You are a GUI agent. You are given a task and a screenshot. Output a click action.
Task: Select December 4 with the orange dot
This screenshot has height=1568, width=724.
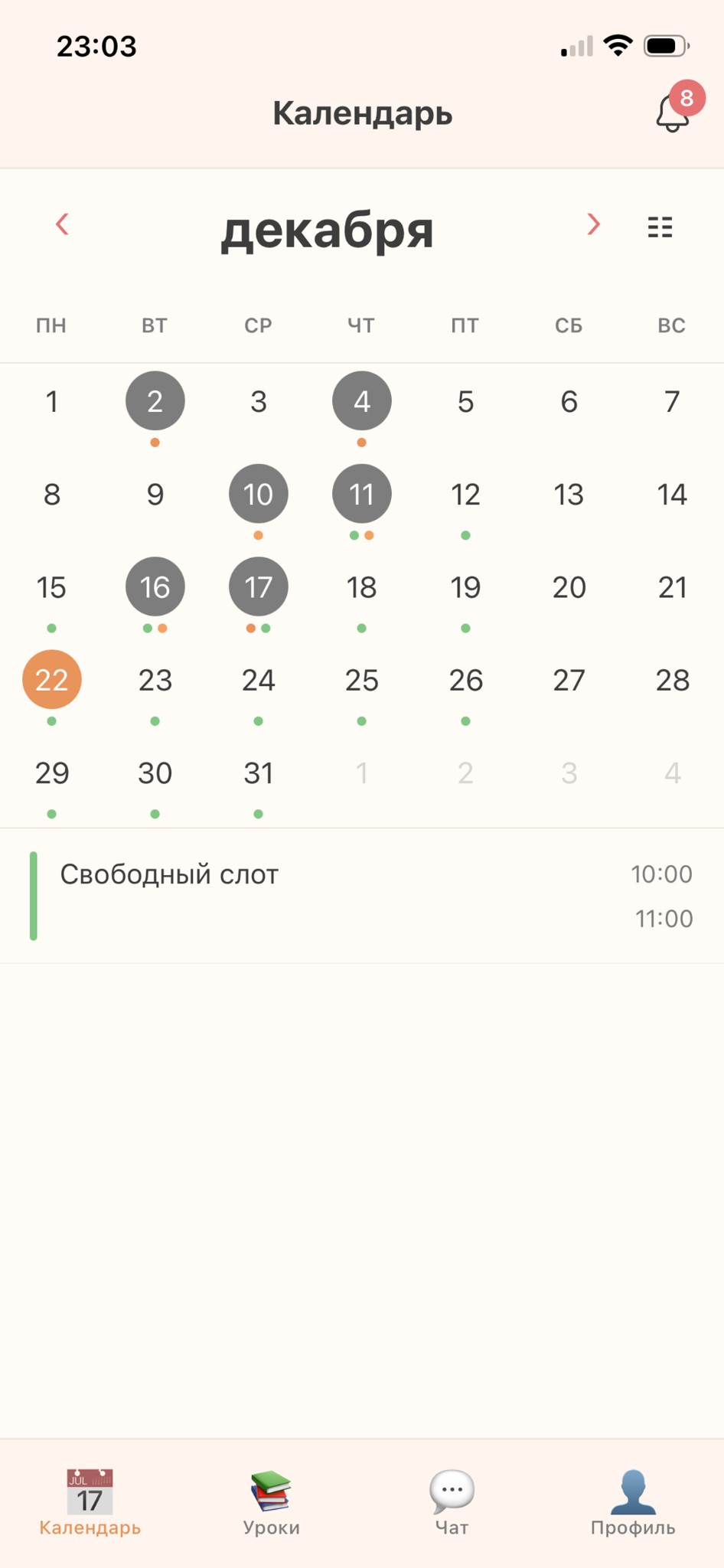pos(362,400)
